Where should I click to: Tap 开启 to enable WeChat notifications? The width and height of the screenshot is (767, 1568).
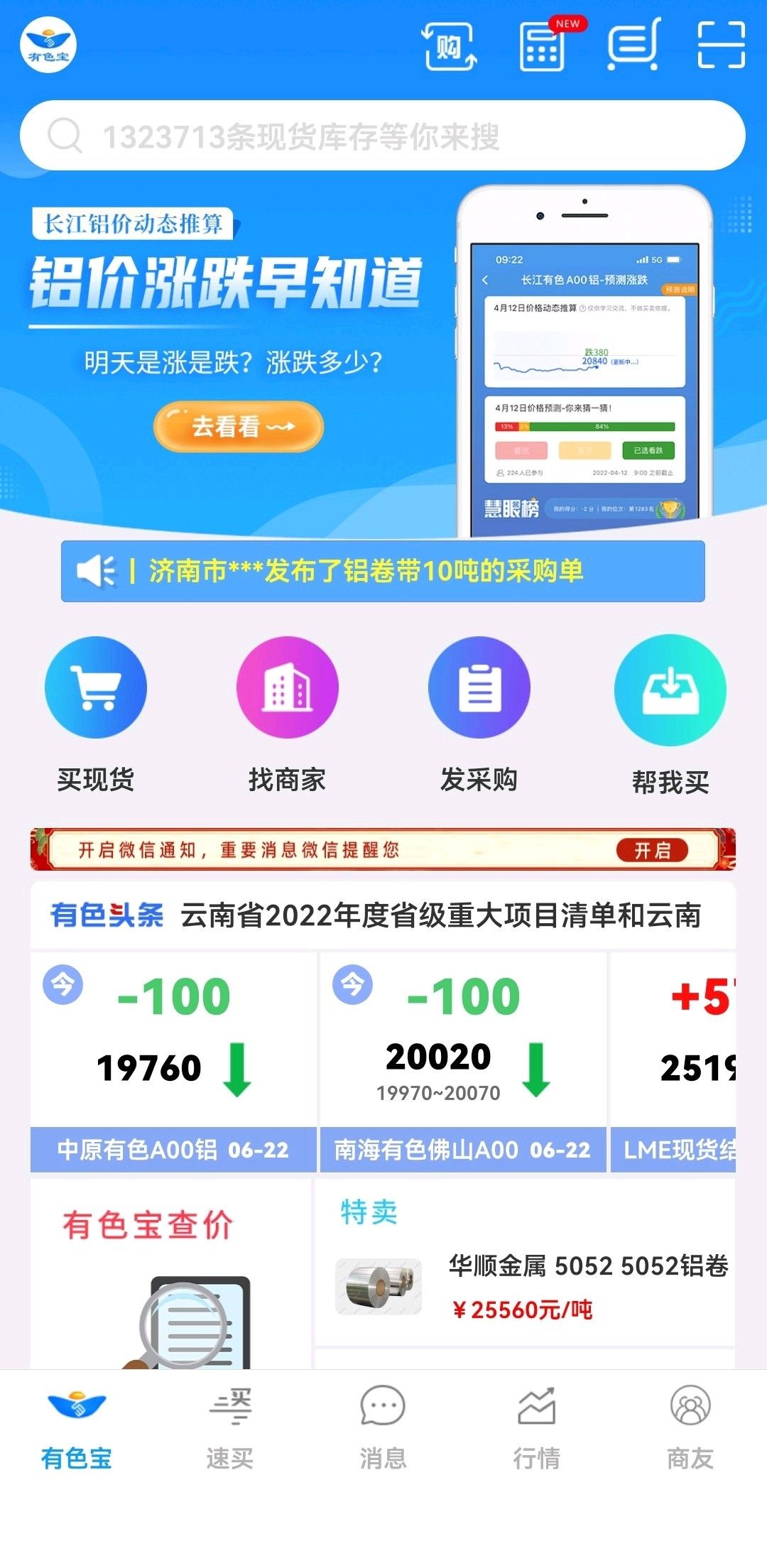click(x=652, y=850)
